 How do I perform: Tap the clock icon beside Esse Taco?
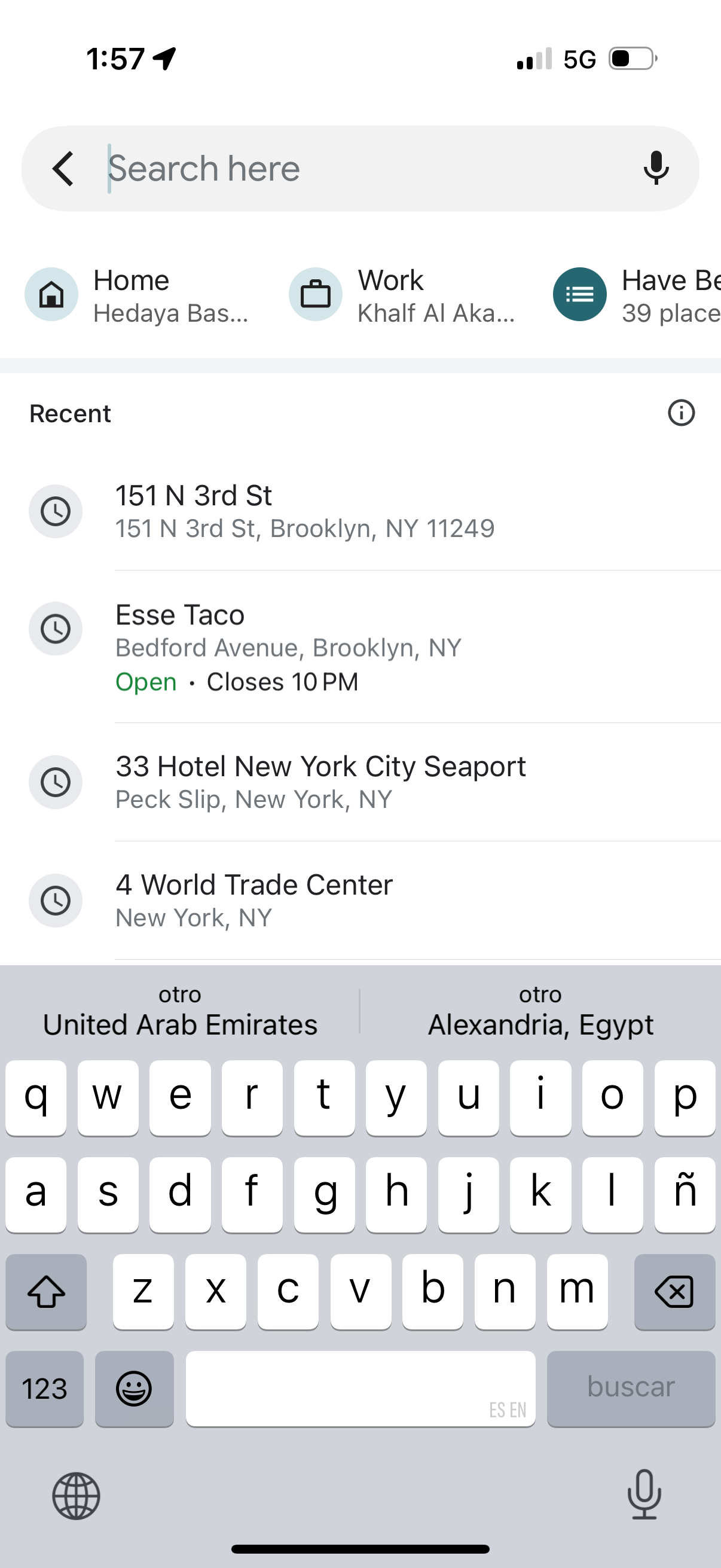pos(56,629)
